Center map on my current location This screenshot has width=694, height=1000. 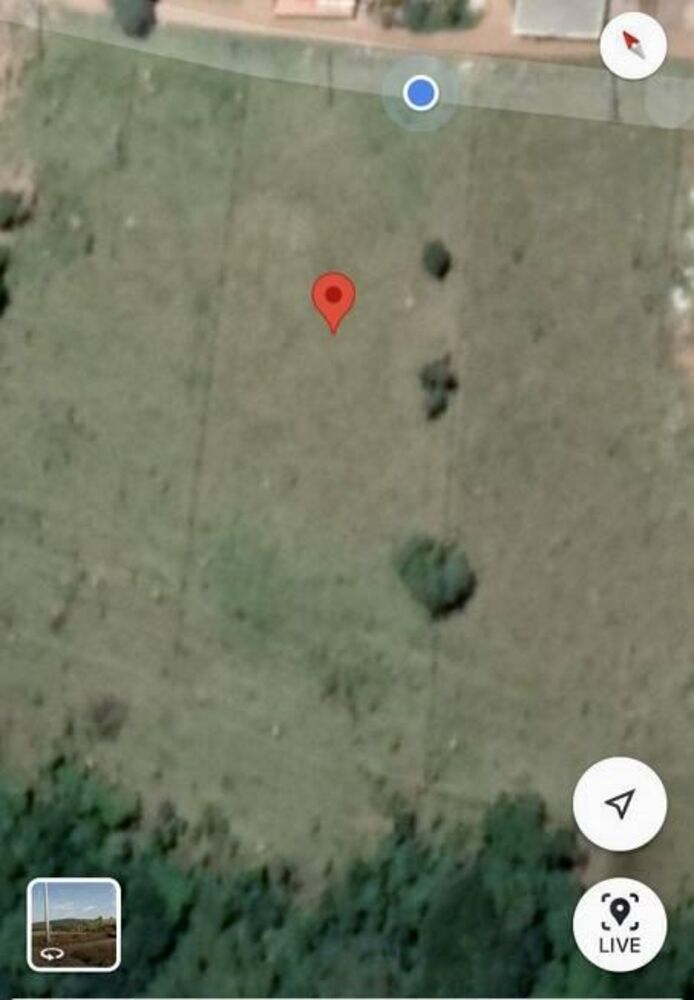coord(620,803)
